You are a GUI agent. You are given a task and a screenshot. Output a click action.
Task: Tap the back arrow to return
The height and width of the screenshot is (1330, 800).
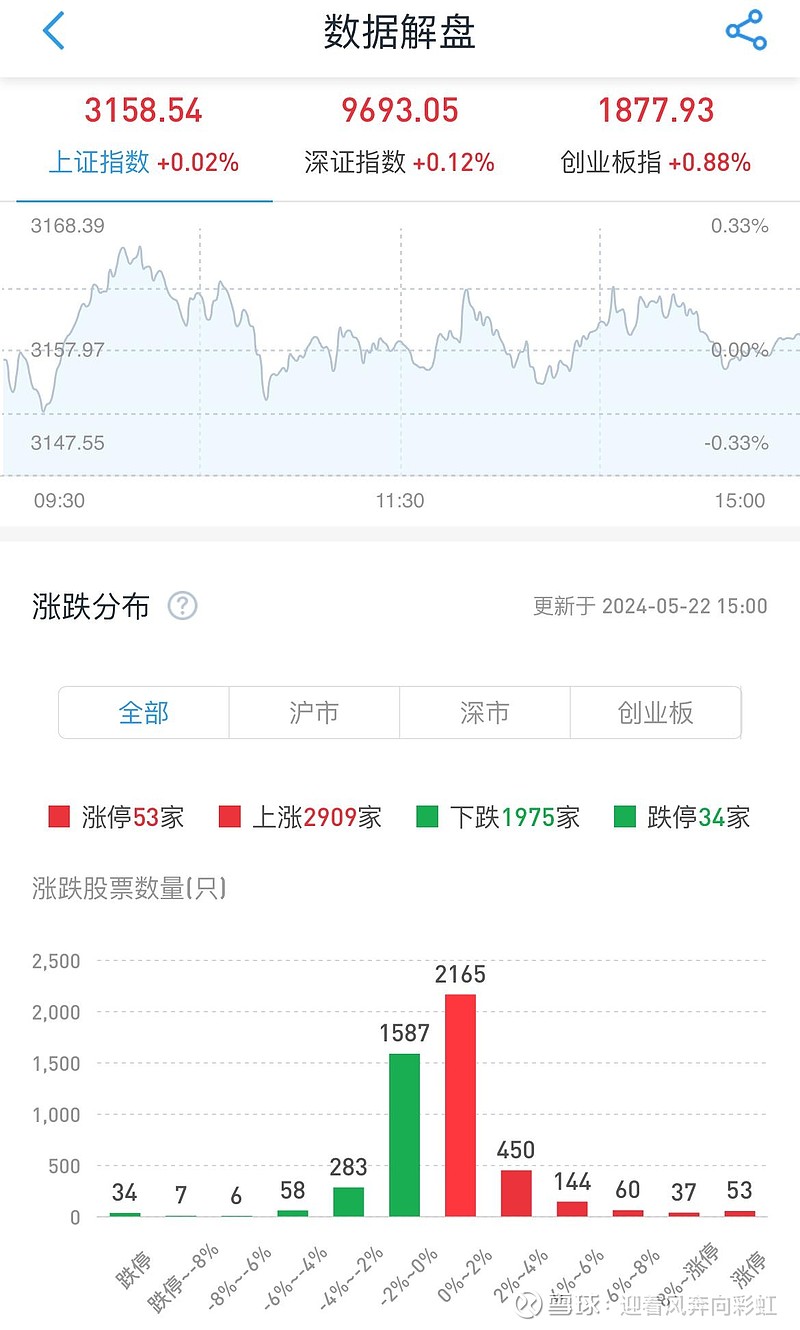(x=52, y=30)
